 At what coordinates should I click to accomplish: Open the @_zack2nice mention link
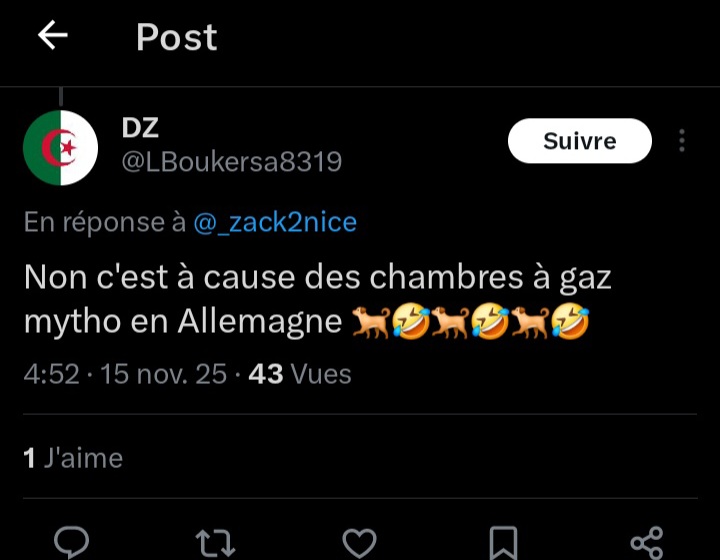pyautogui.click(x=275, y=223)
